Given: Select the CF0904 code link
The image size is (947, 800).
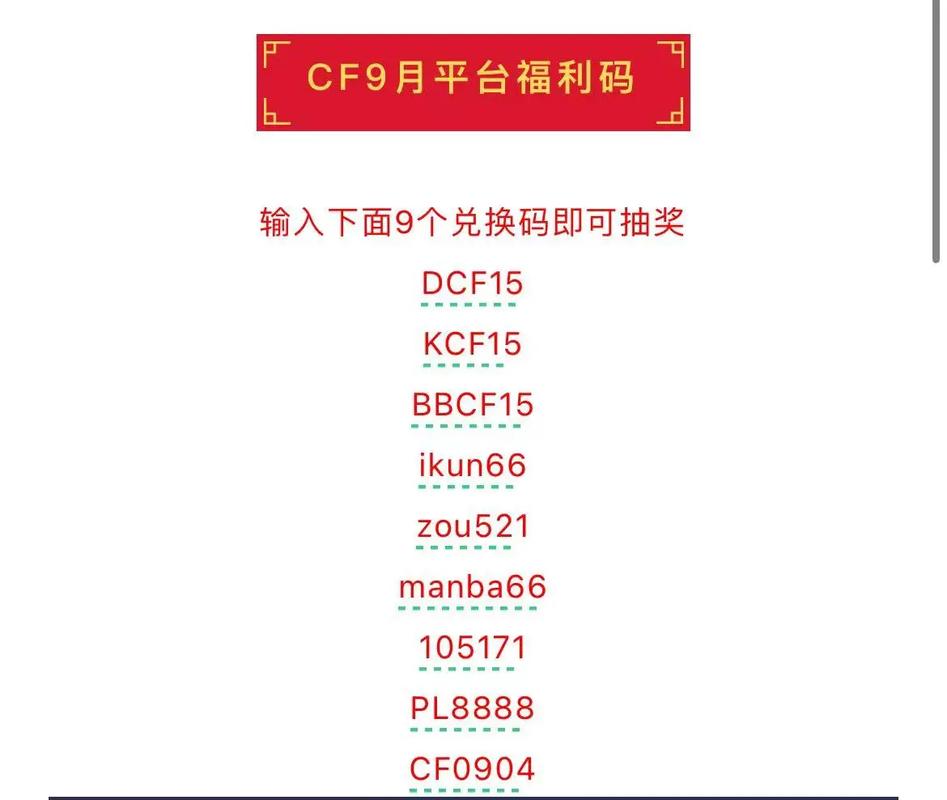Looking at the screenshot, I should click(472, 769).
